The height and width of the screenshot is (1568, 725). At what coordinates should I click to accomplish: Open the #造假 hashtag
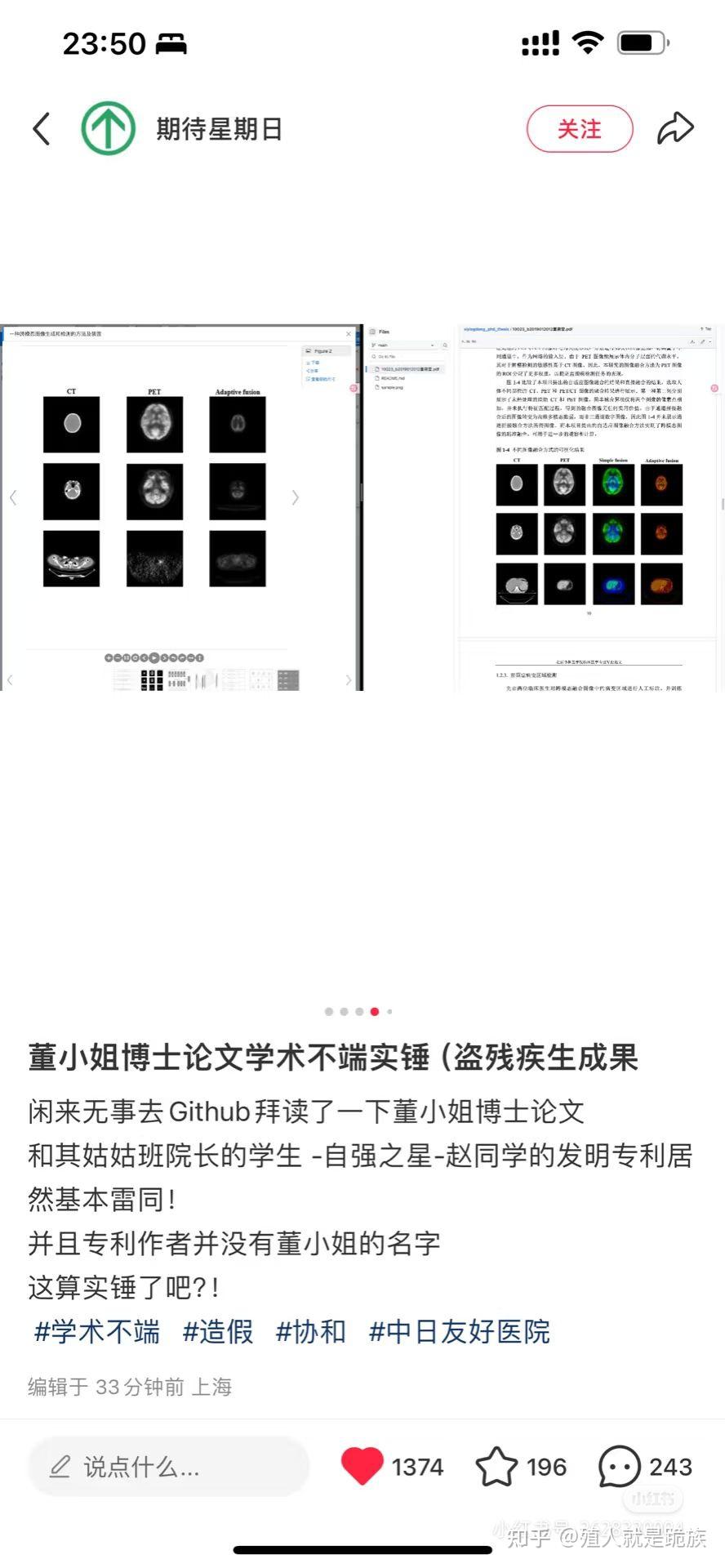coord(218,1332)
